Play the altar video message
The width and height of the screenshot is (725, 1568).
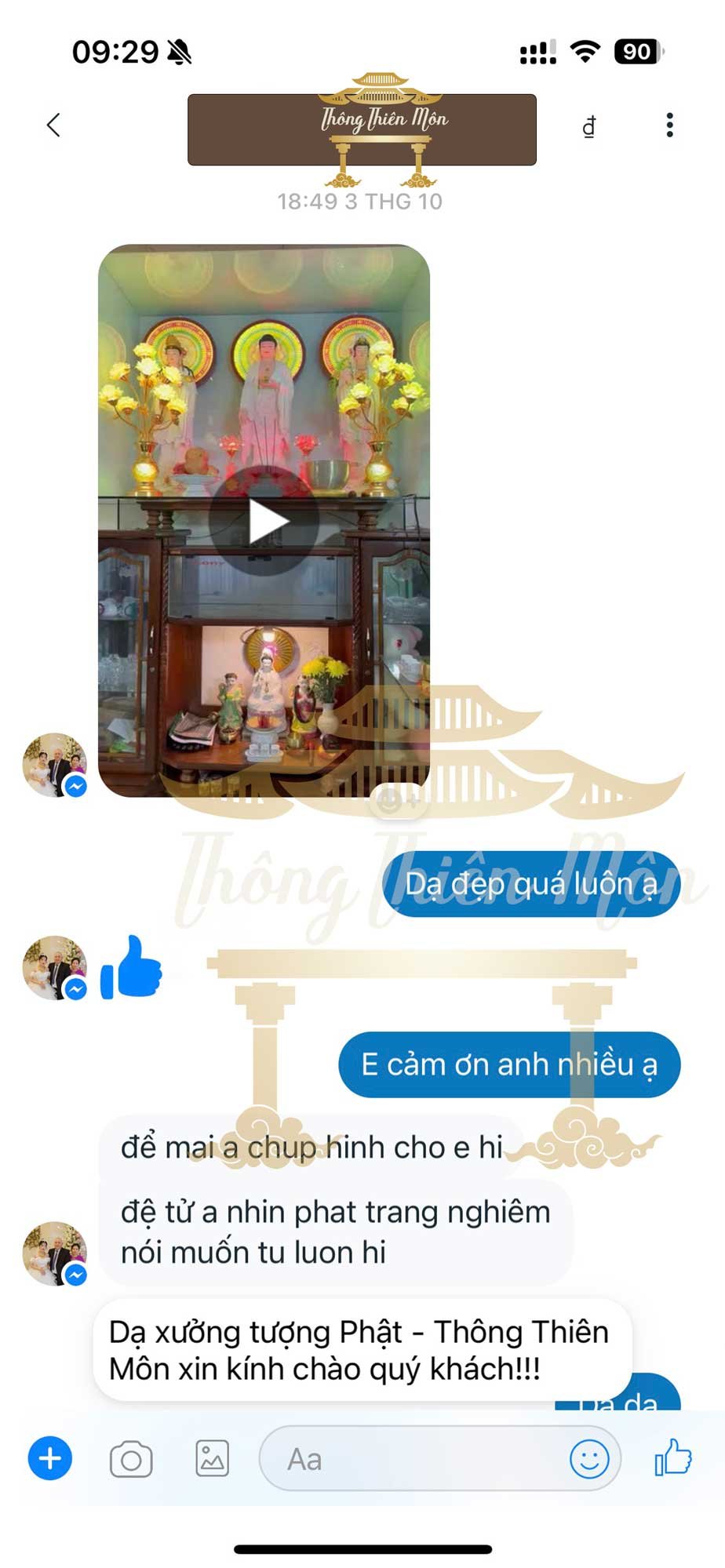[x=264, y=521]
